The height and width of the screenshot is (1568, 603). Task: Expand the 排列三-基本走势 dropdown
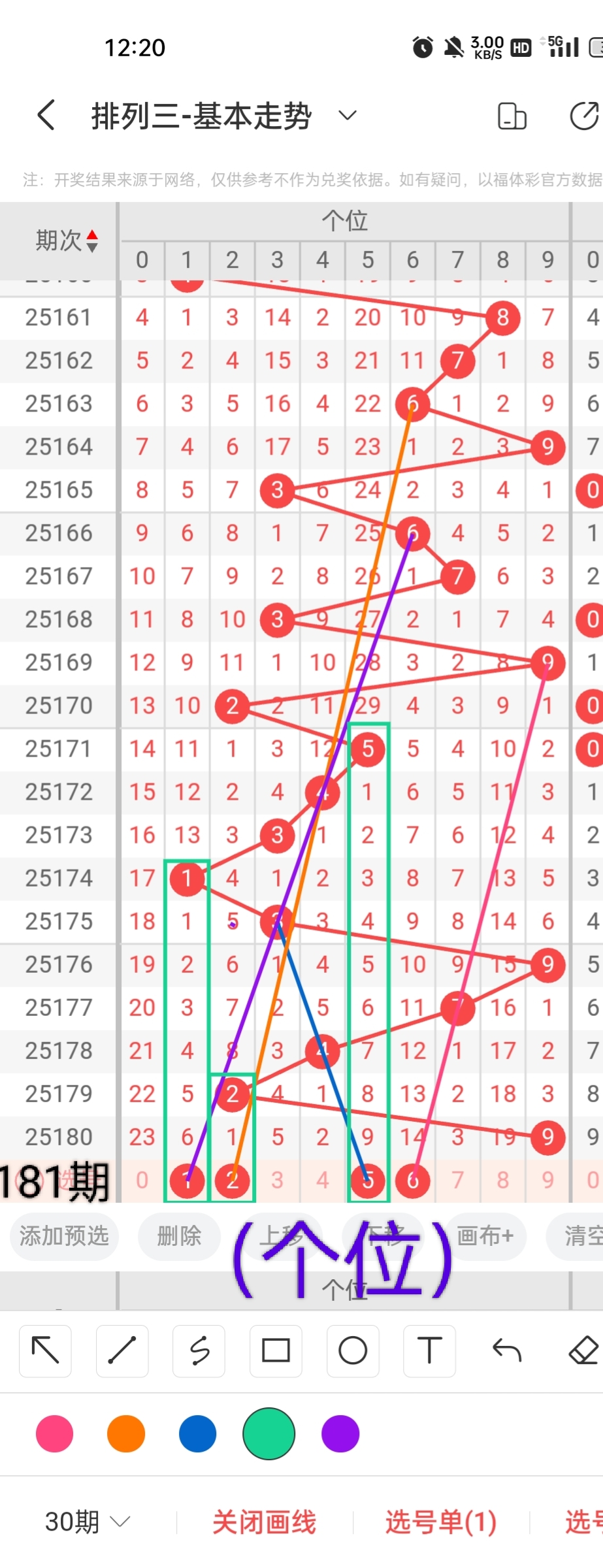[x=348, y=116]
